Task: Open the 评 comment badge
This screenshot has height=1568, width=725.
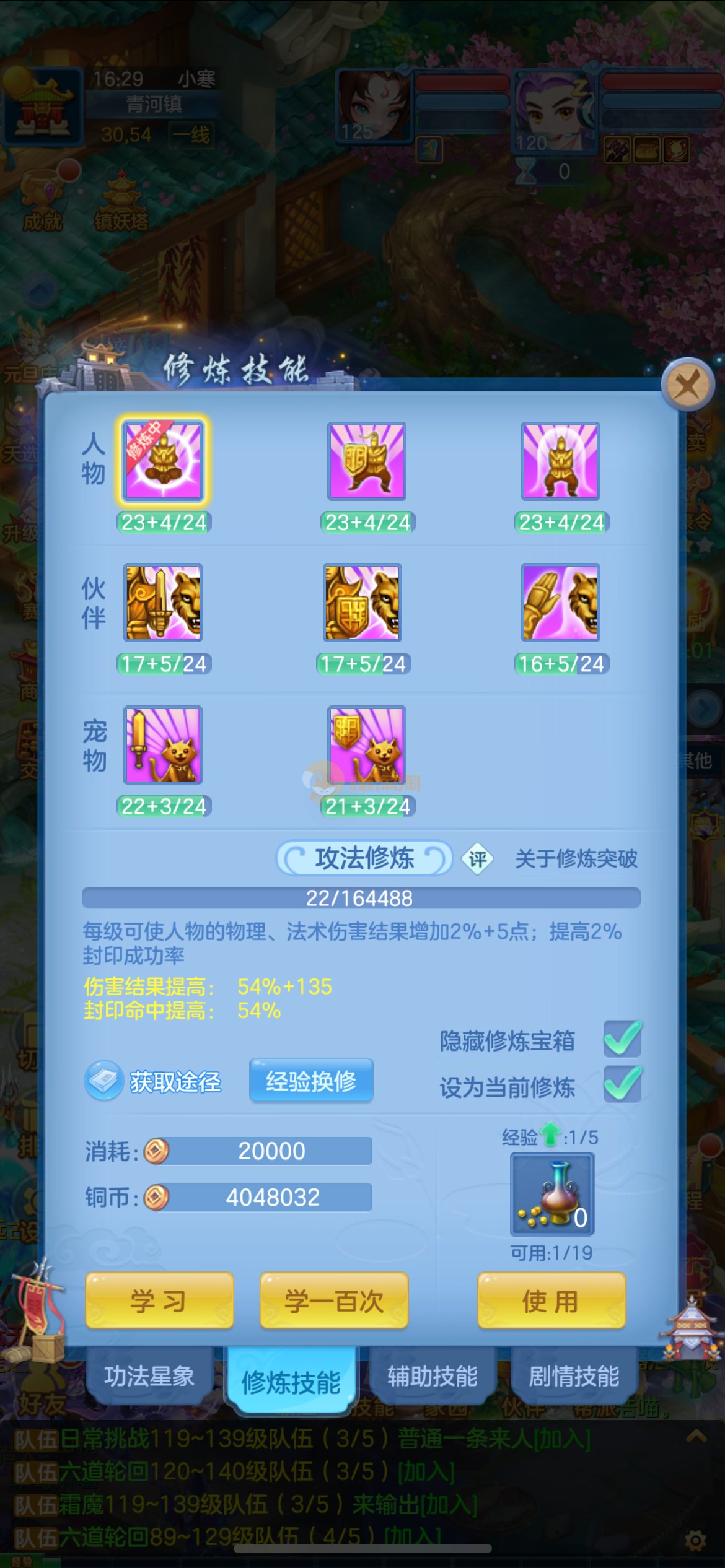Action: [x=478, y=859]
